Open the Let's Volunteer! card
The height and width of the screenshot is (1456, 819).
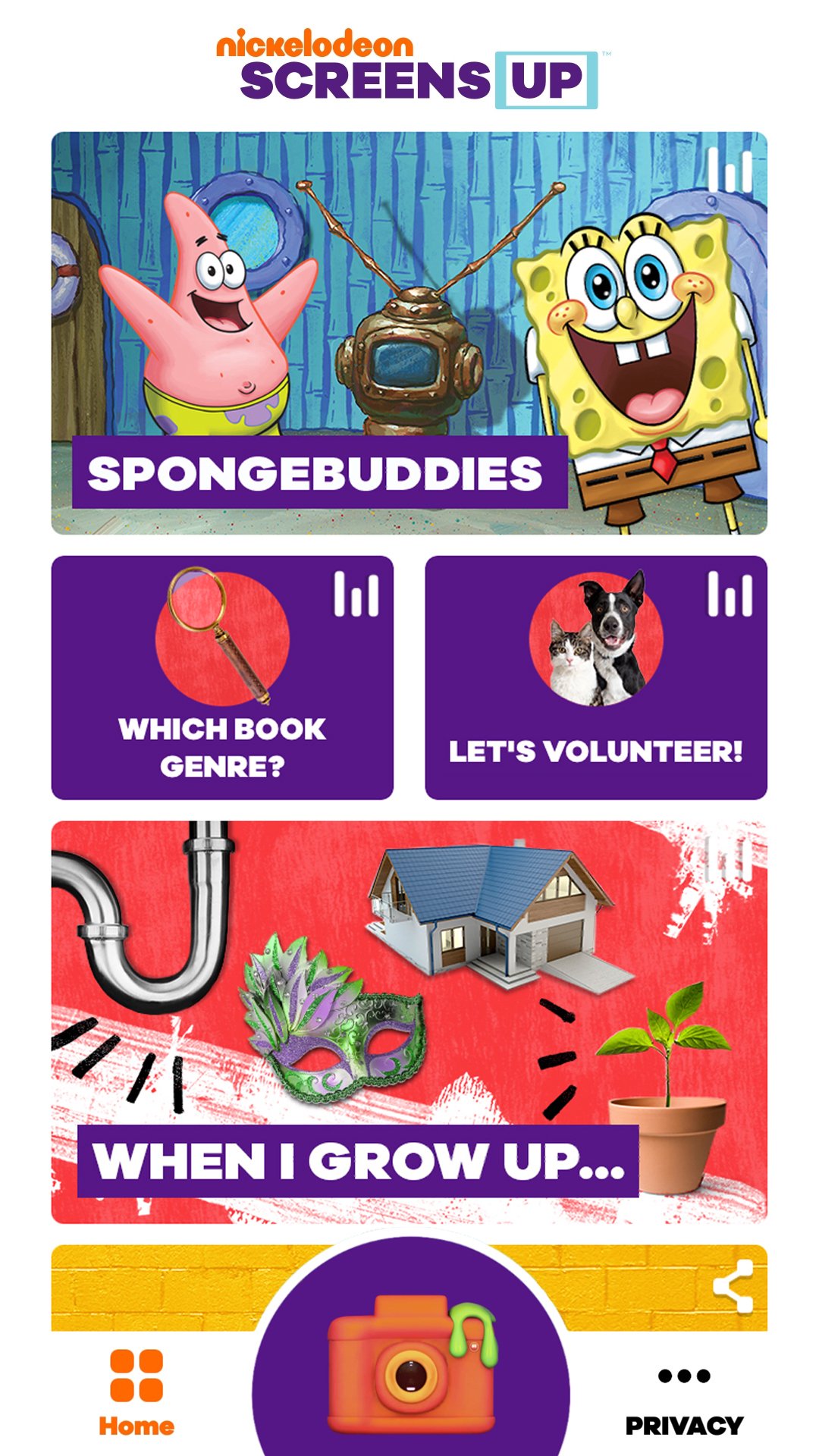pos(596,677)
